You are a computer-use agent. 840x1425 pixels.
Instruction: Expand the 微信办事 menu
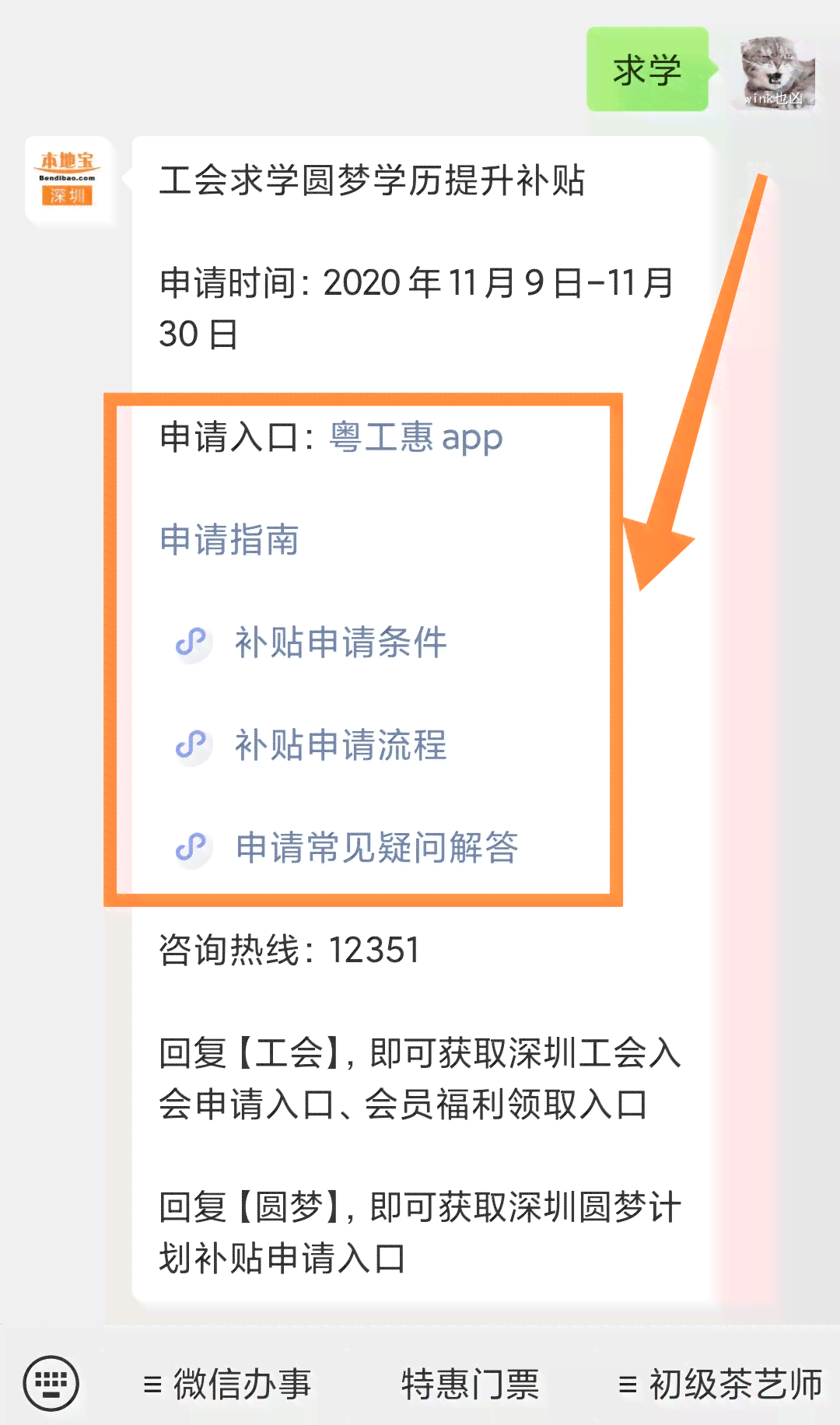(229, 1385)
